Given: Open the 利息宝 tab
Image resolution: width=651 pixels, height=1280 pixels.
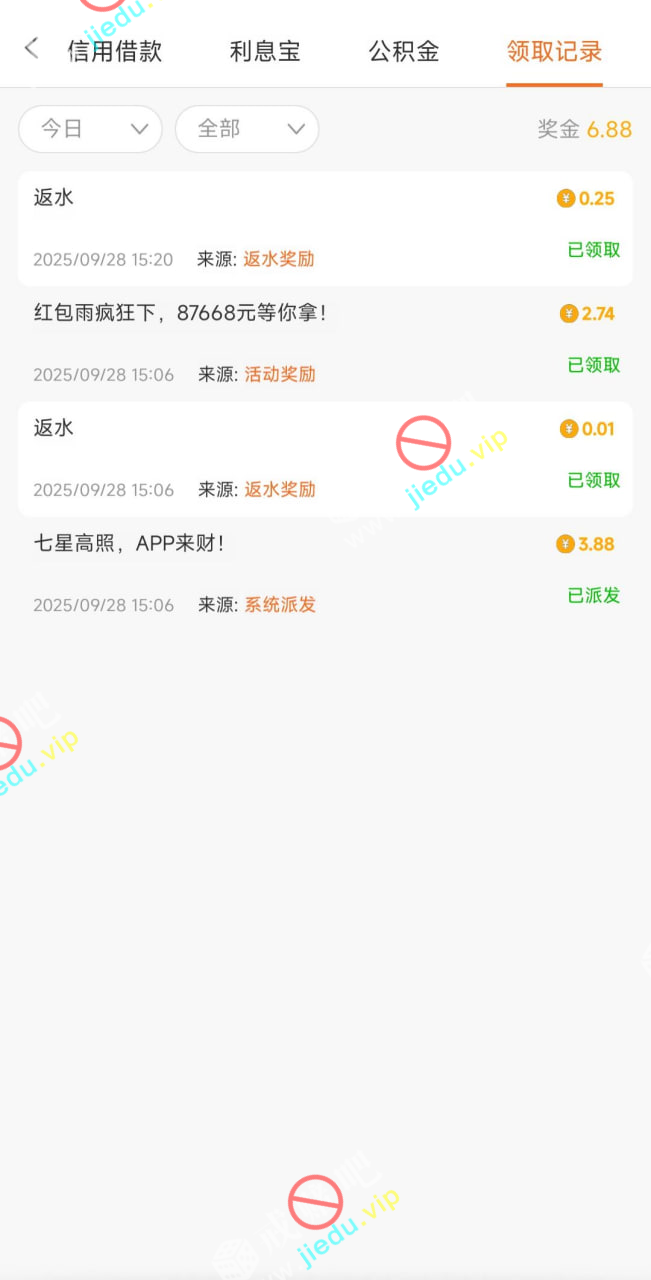Looking at the screenshot, I should coord(265,51).
